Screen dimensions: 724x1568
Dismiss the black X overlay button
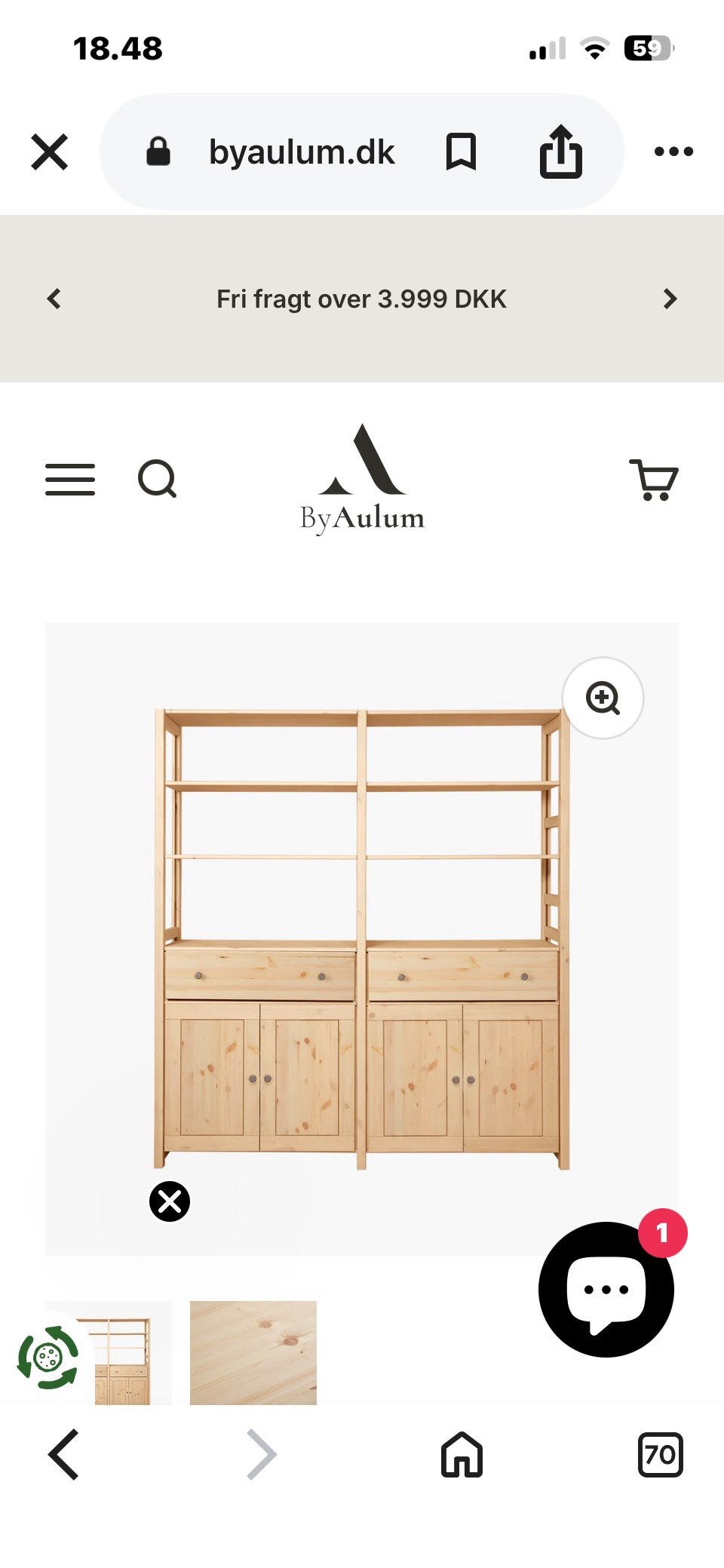click(x=170, y=1201)
